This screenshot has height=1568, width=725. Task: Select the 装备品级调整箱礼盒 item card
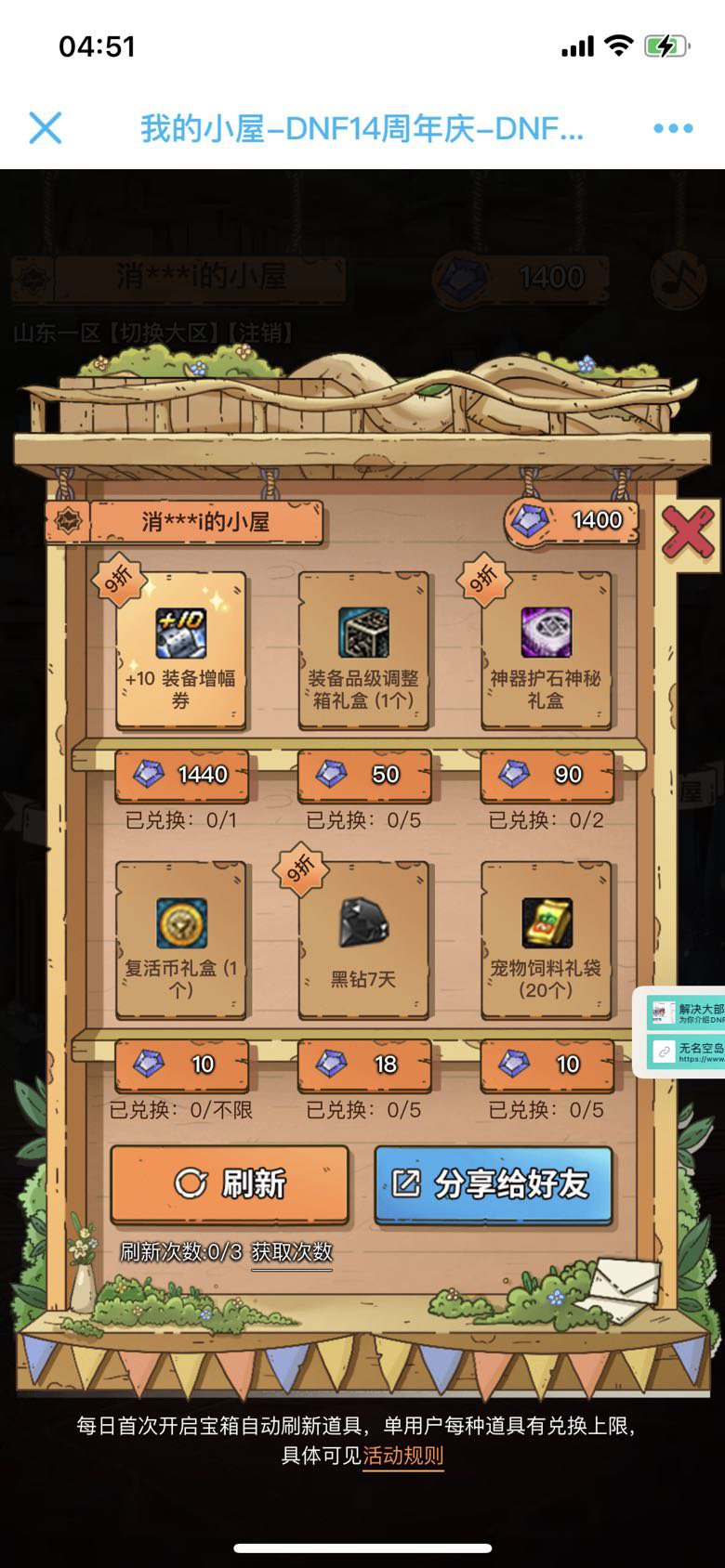(363, 650)
